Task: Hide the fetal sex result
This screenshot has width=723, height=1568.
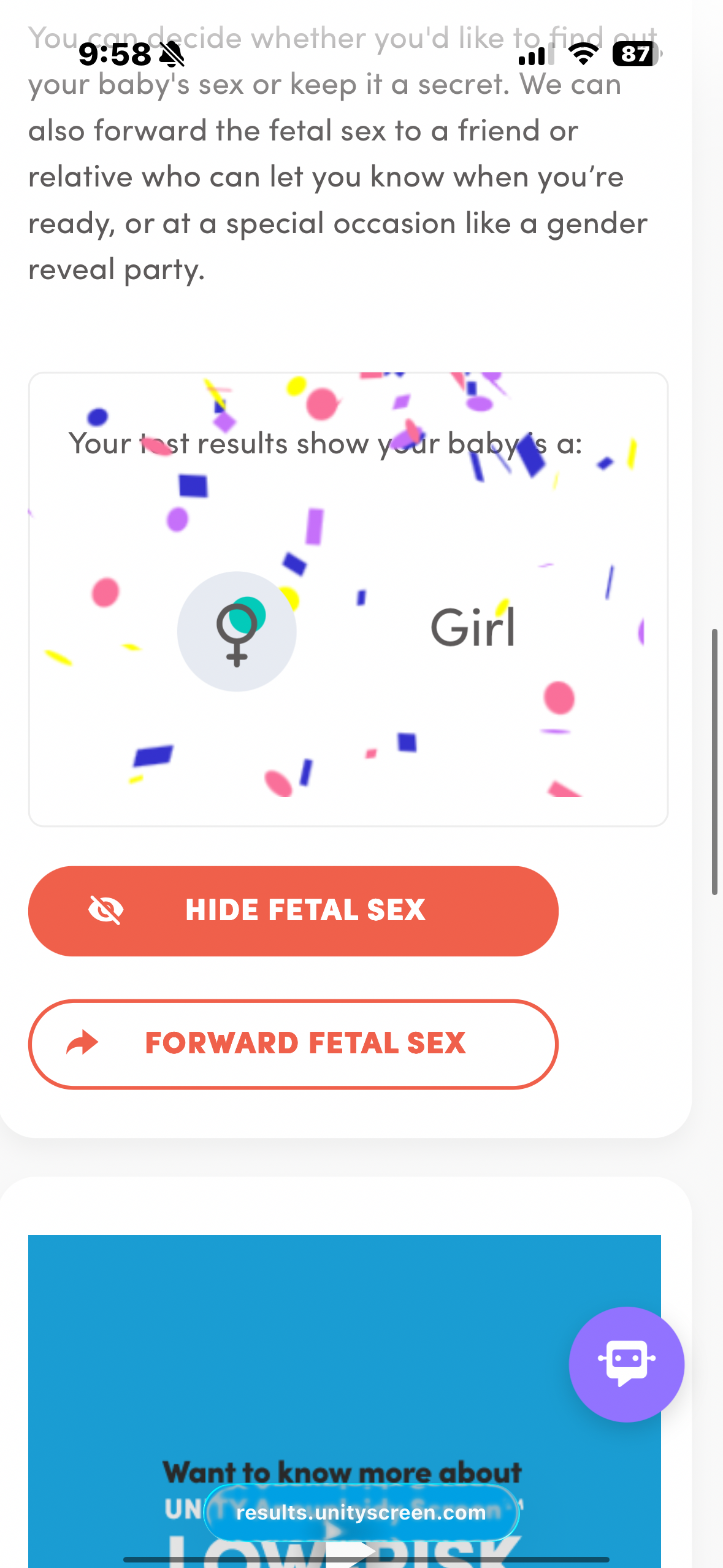Action: tap(293, 911)
